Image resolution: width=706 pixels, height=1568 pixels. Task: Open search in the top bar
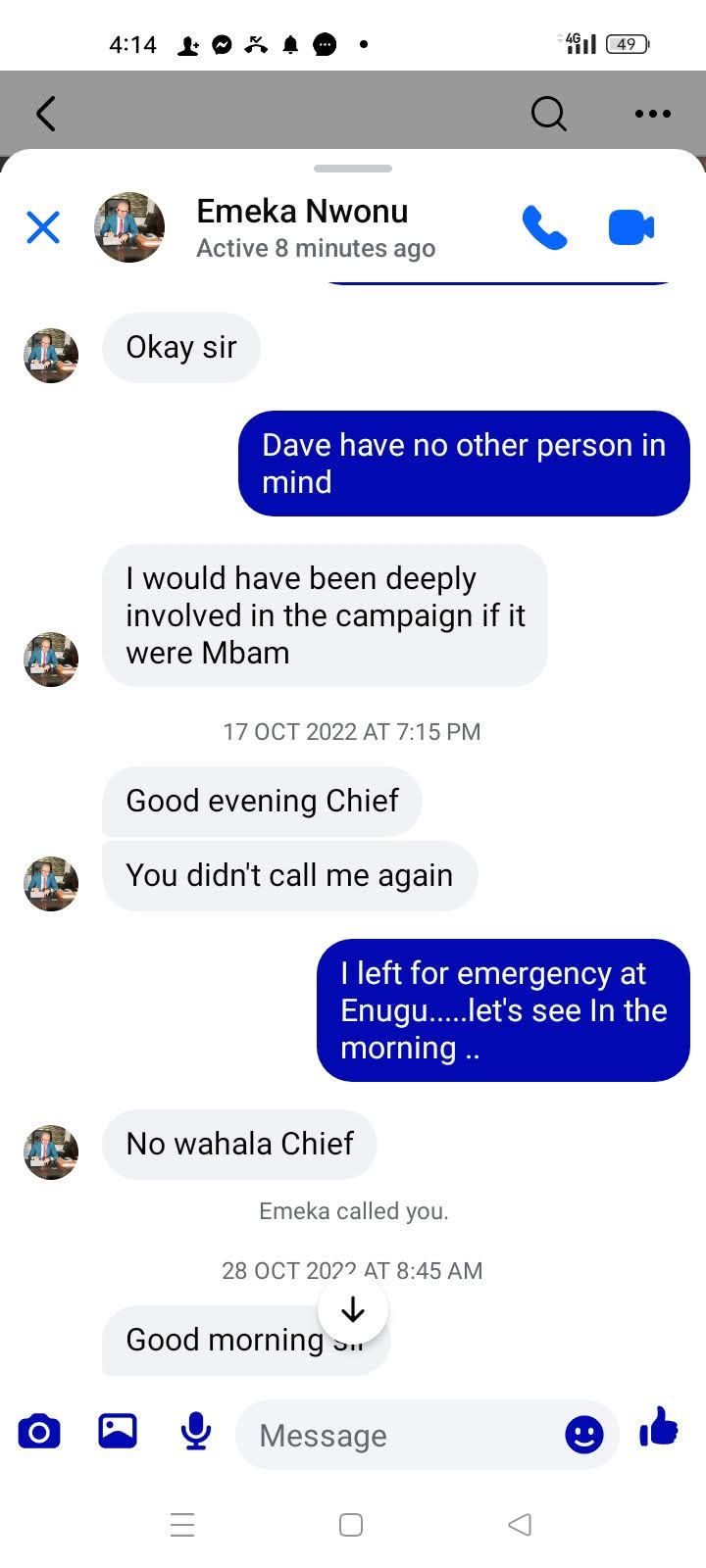pos(548,114)
